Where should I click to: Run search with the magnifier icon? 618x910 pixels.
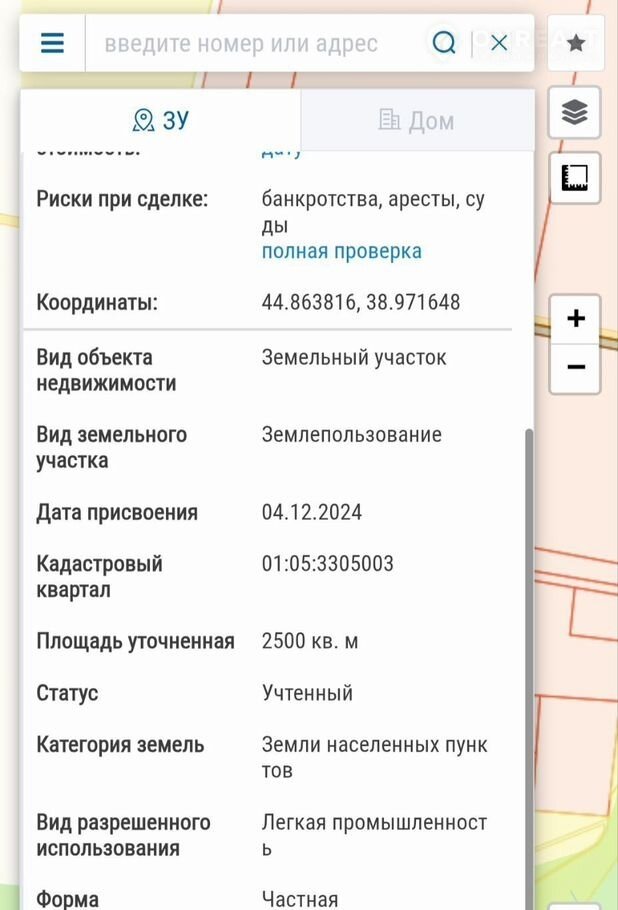pos(443,43)
